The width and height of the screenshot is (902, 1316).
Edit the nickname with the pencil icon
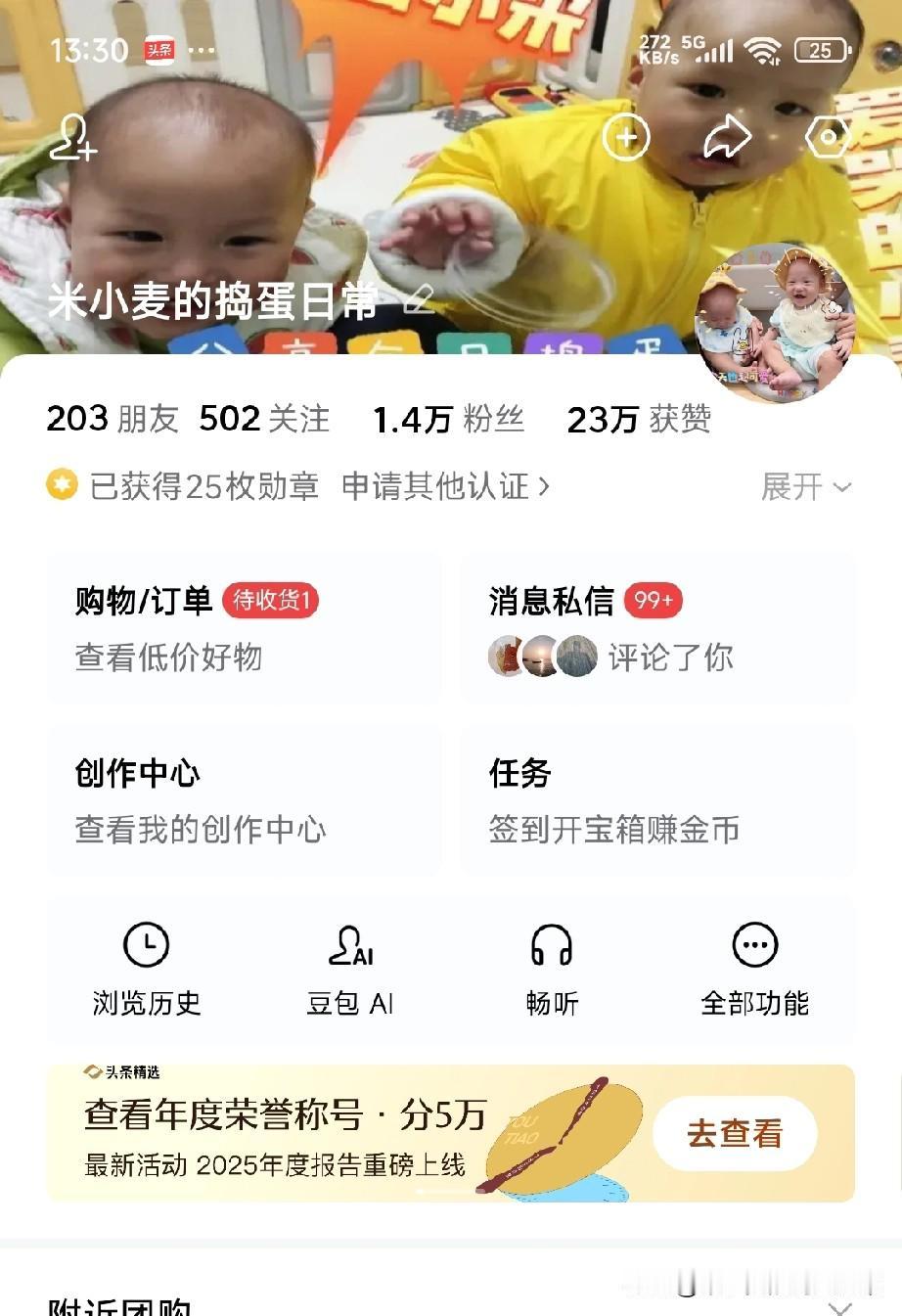coord(418,298)
